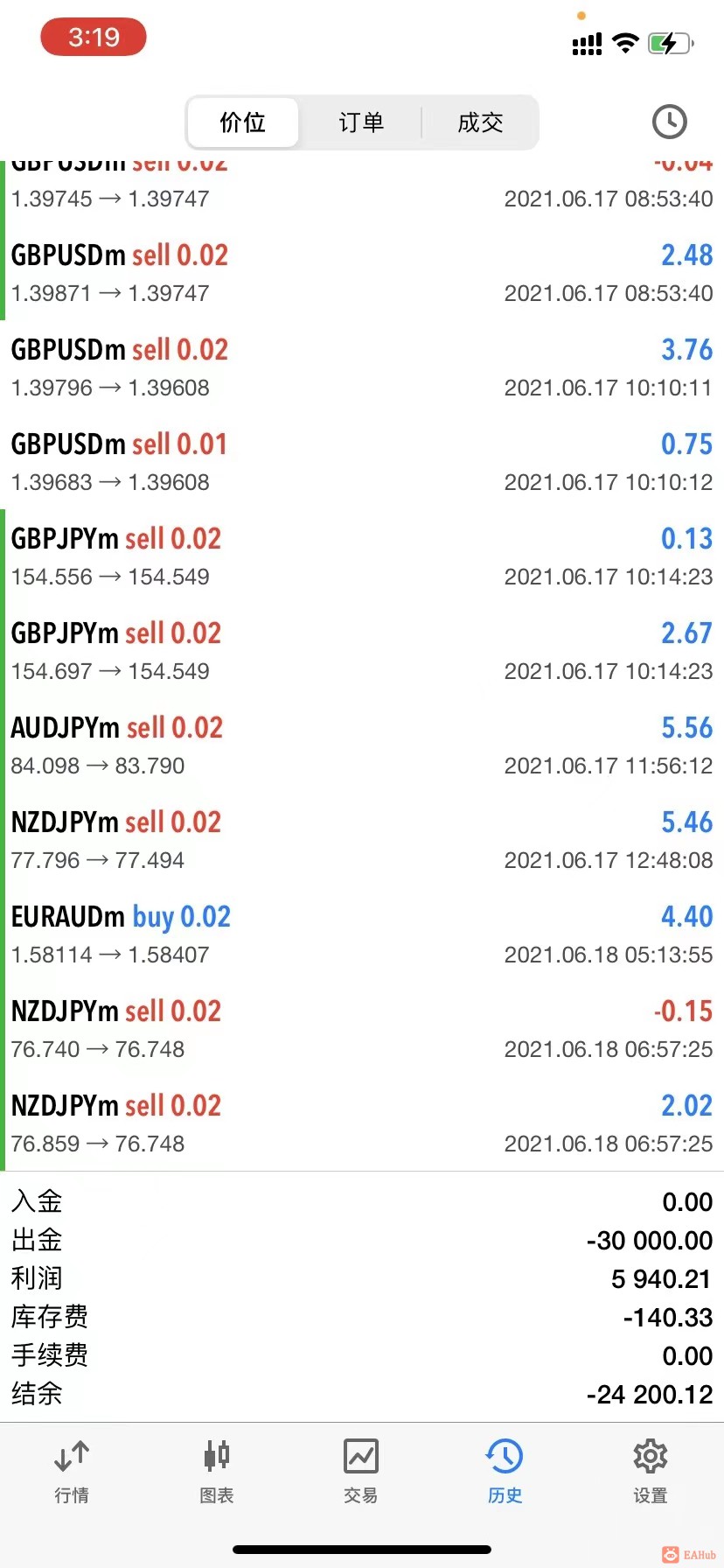724x1568 pixels.
Task: Open GBPUSDm sell 0.01 trade details
Action: tap(361, 462)
